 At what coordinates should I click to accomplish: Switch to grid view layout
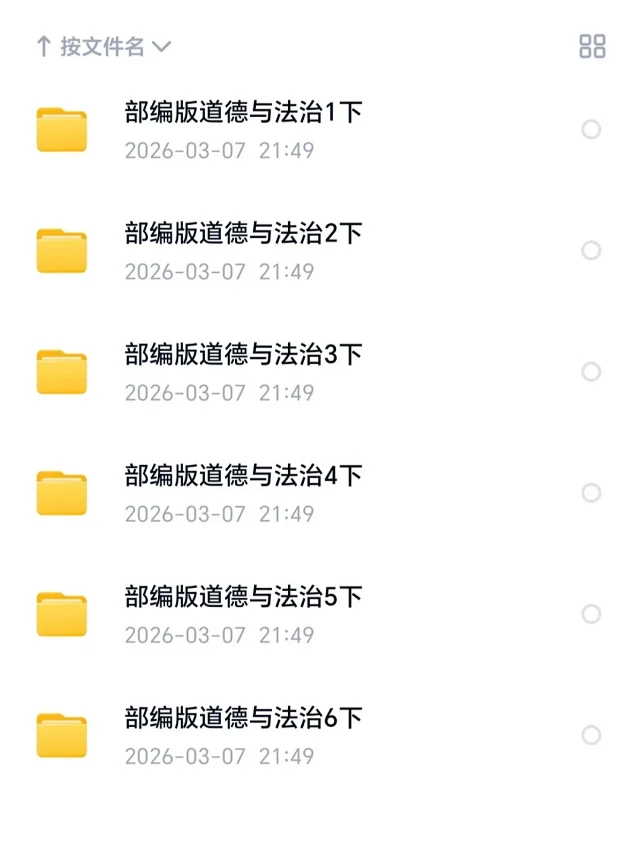592,46
